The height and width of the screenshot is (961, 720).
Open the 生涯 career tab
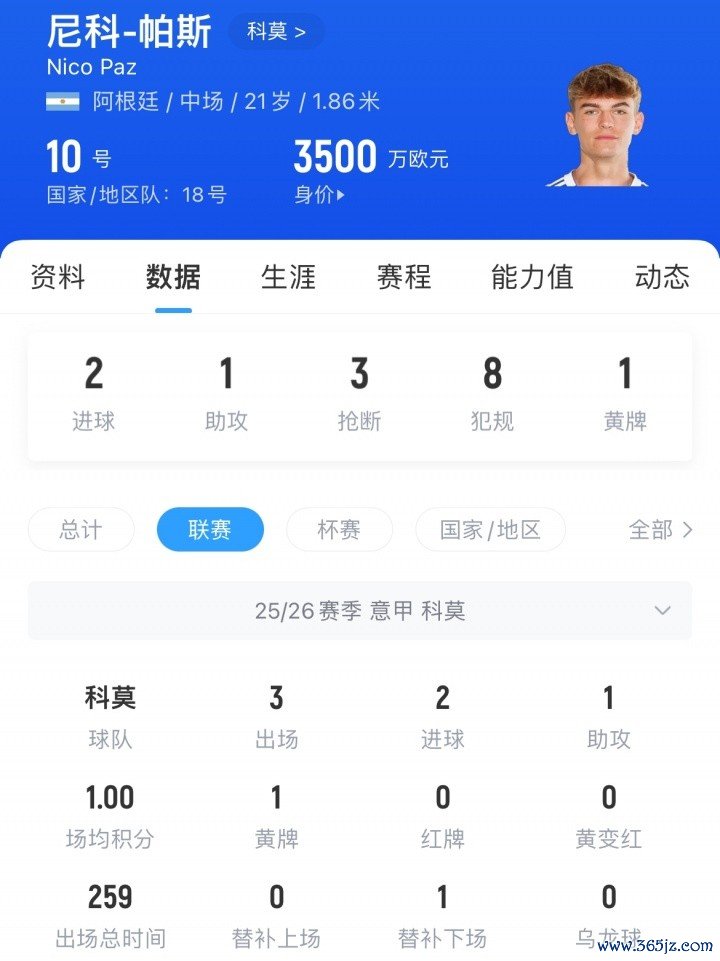pos(288,277)
